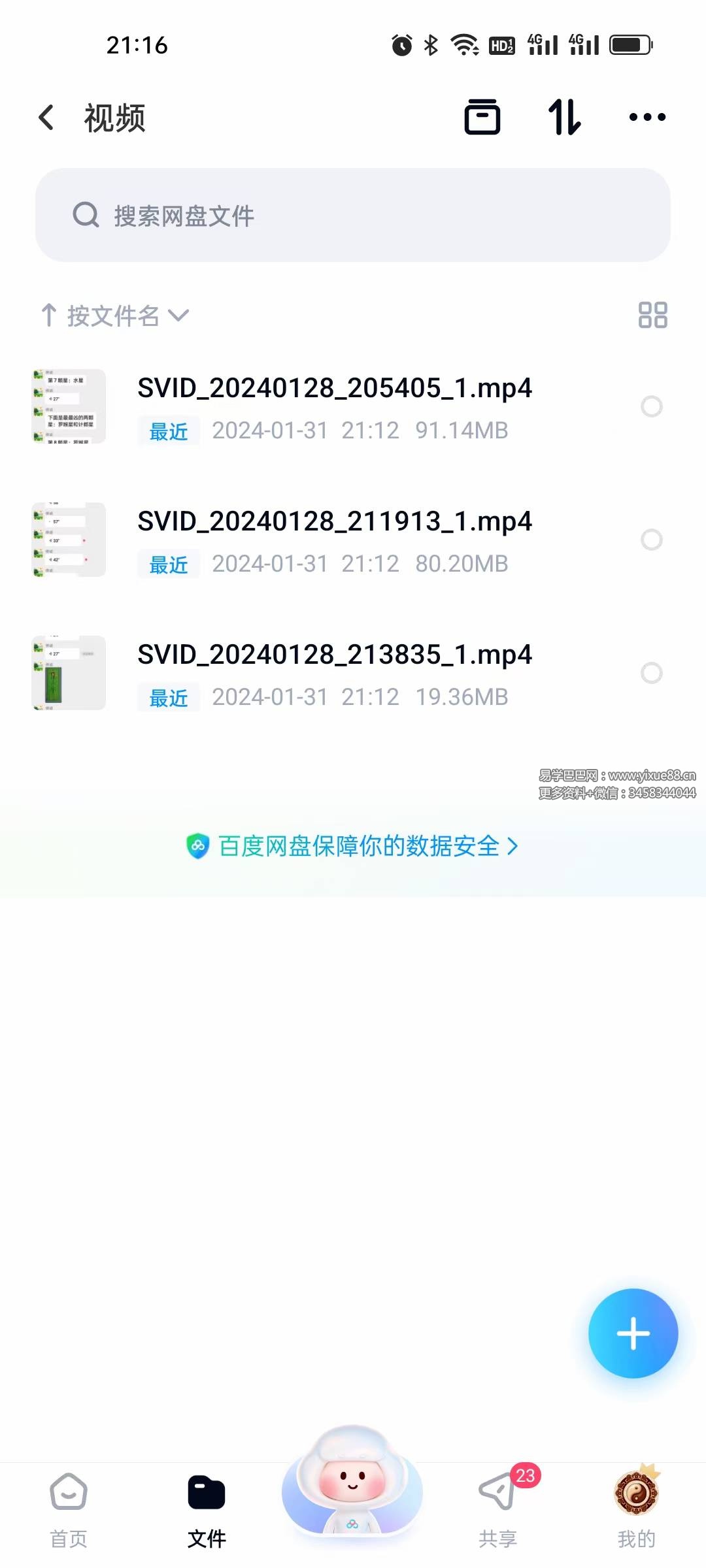Screen dimensions: 706x1568
Task: Open the transfer list arrows icon
Action: pos(565,117)
